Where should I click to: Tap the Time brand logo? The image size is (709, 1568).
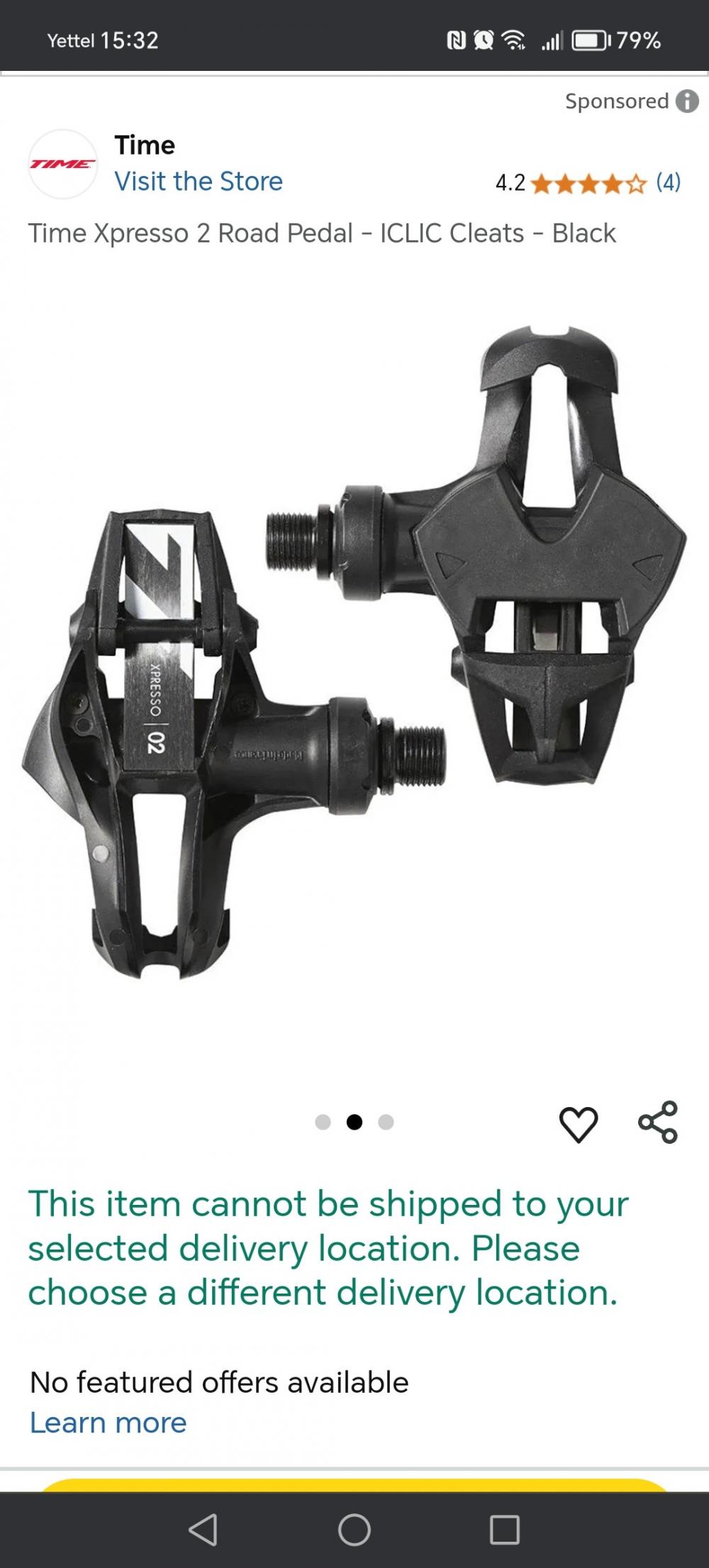coord(62,164)
